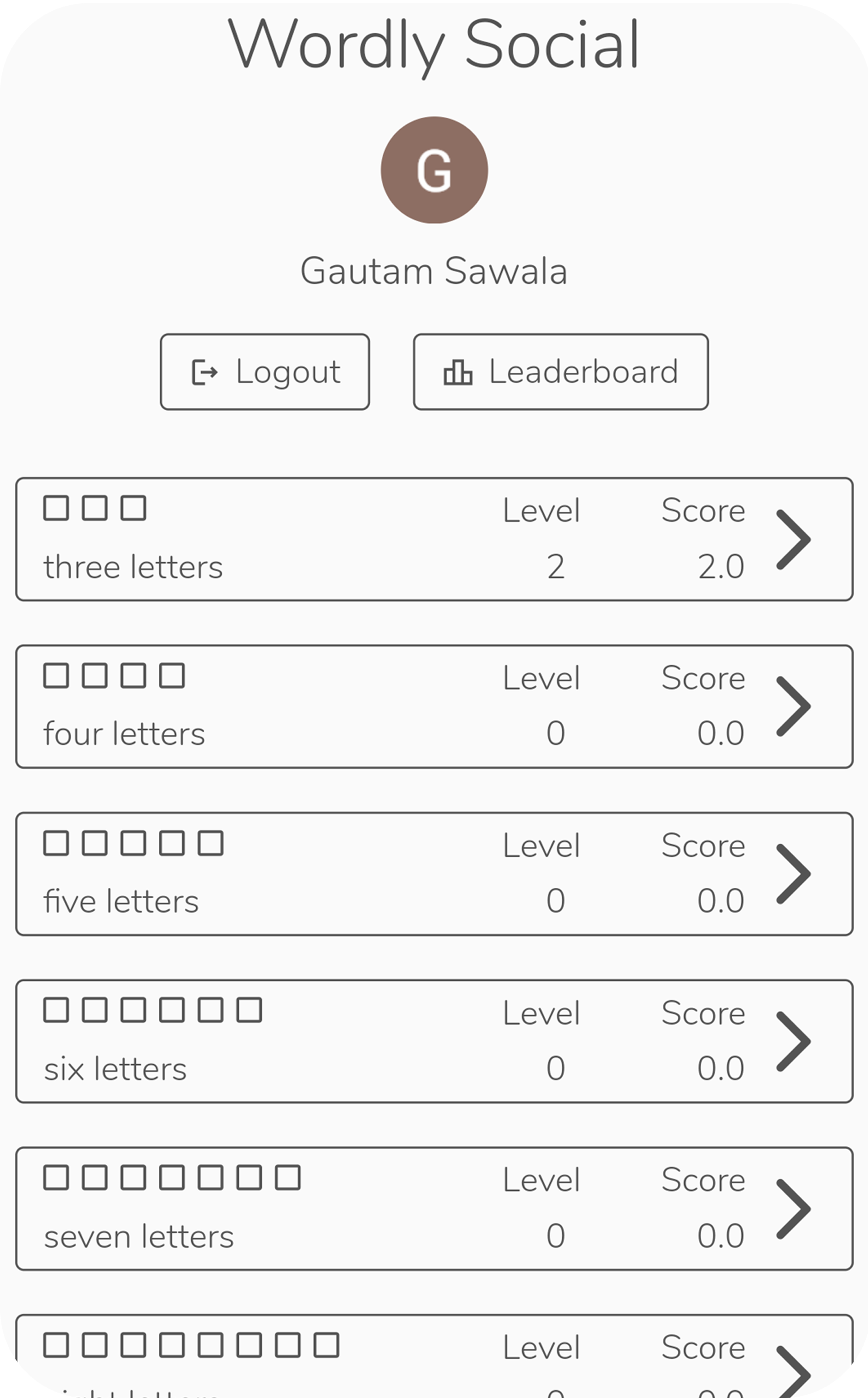Open the seven letters level
Viewport: 868px width, 1398px height.
click(434, 1209)
